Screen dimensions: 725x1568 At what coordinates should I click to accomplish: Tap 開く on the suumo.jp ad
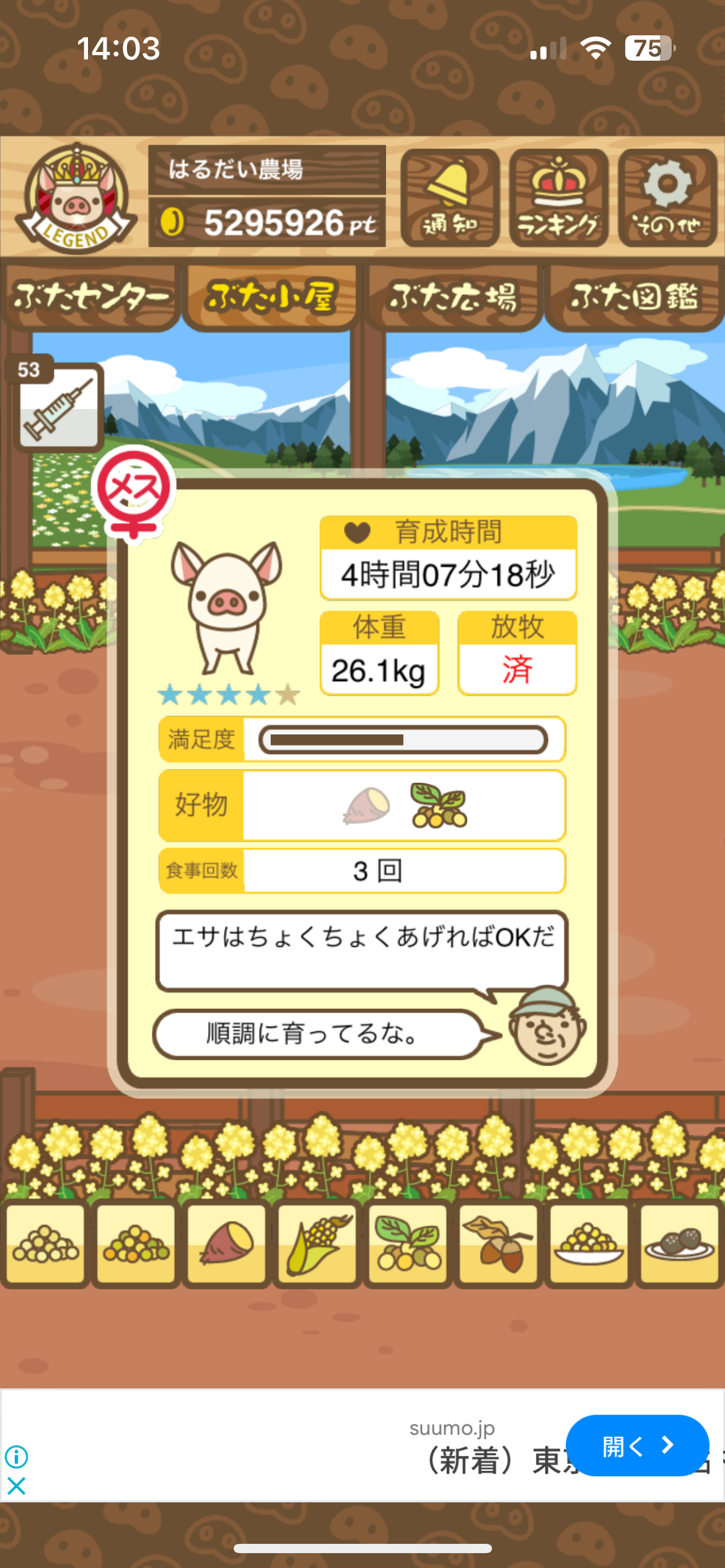(636, 1446)
